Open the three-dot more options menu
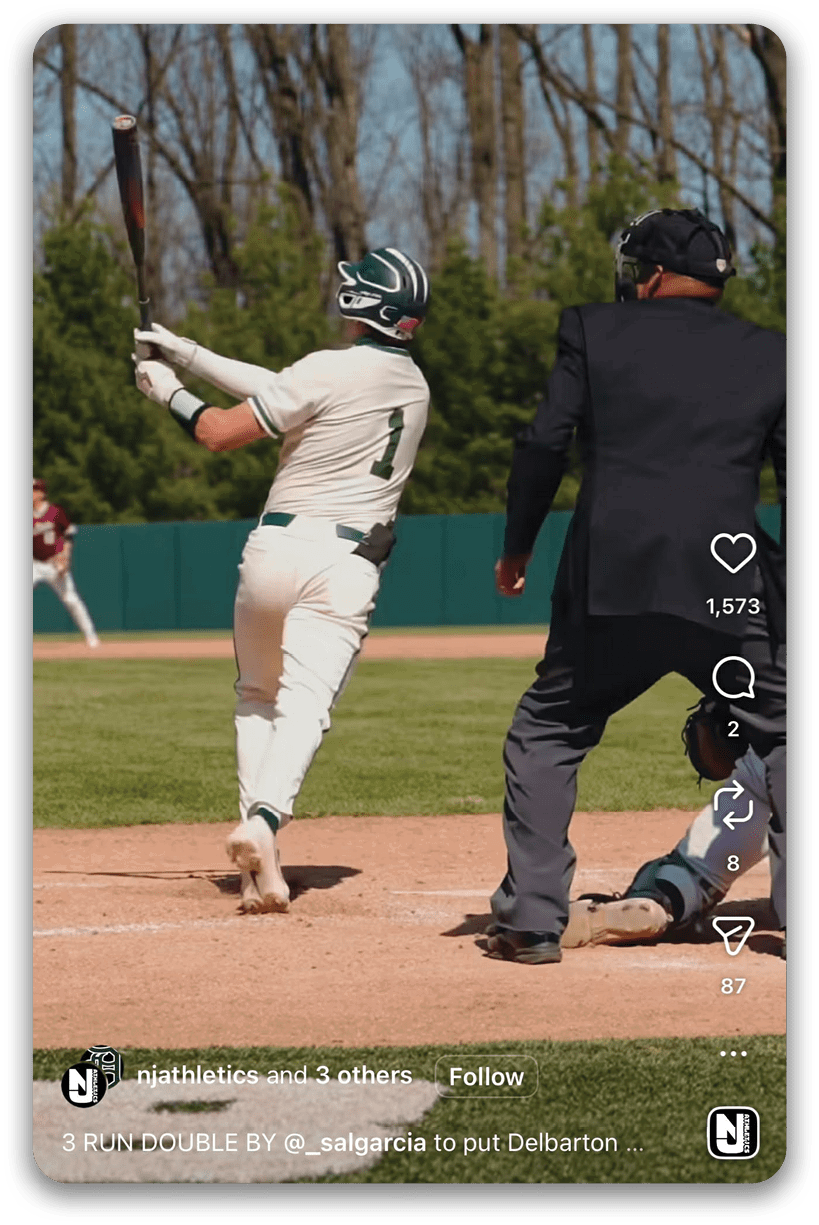 [733, 1054]
